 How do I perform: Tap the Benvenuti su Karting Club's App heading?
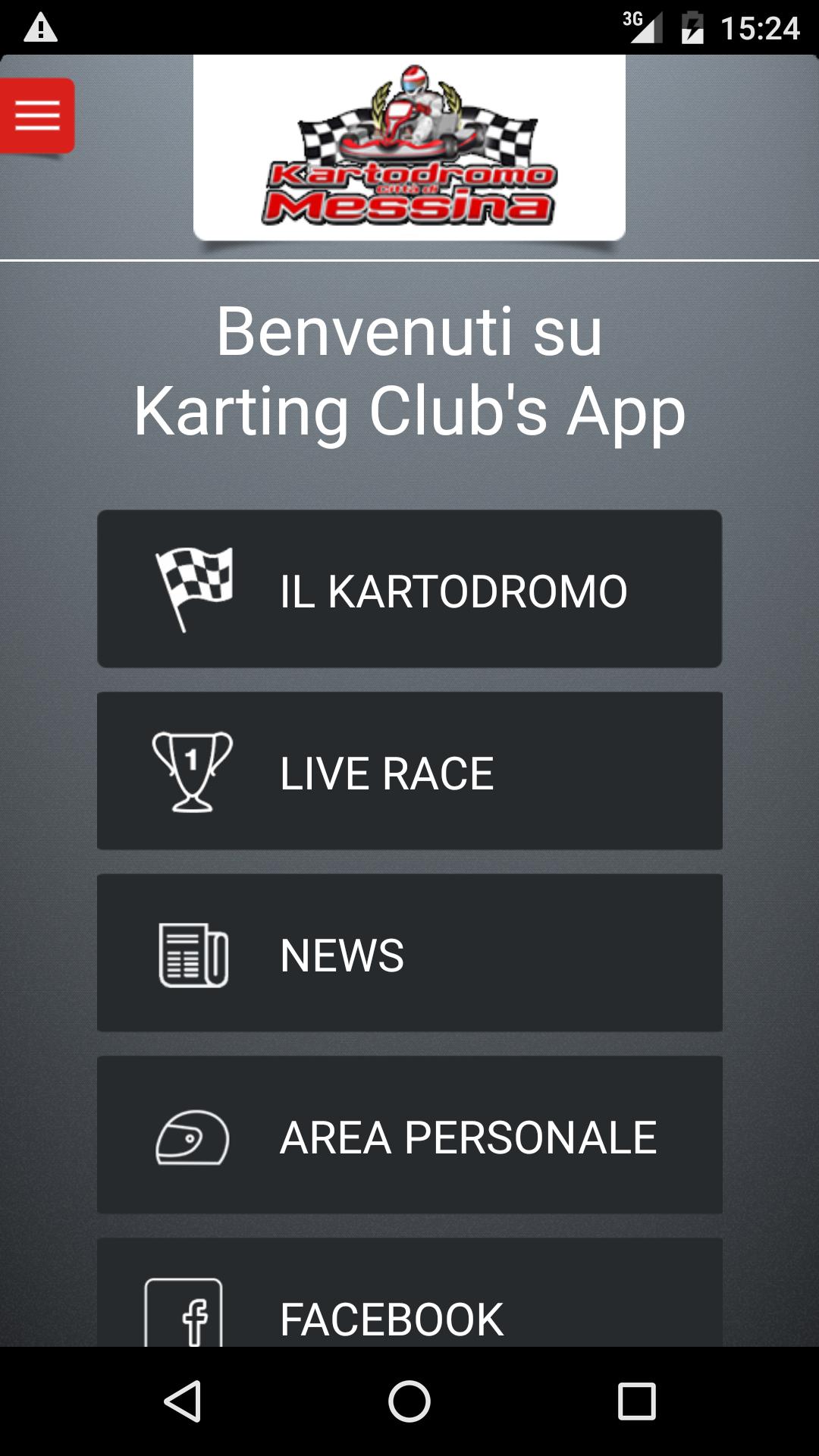point(409,368)
